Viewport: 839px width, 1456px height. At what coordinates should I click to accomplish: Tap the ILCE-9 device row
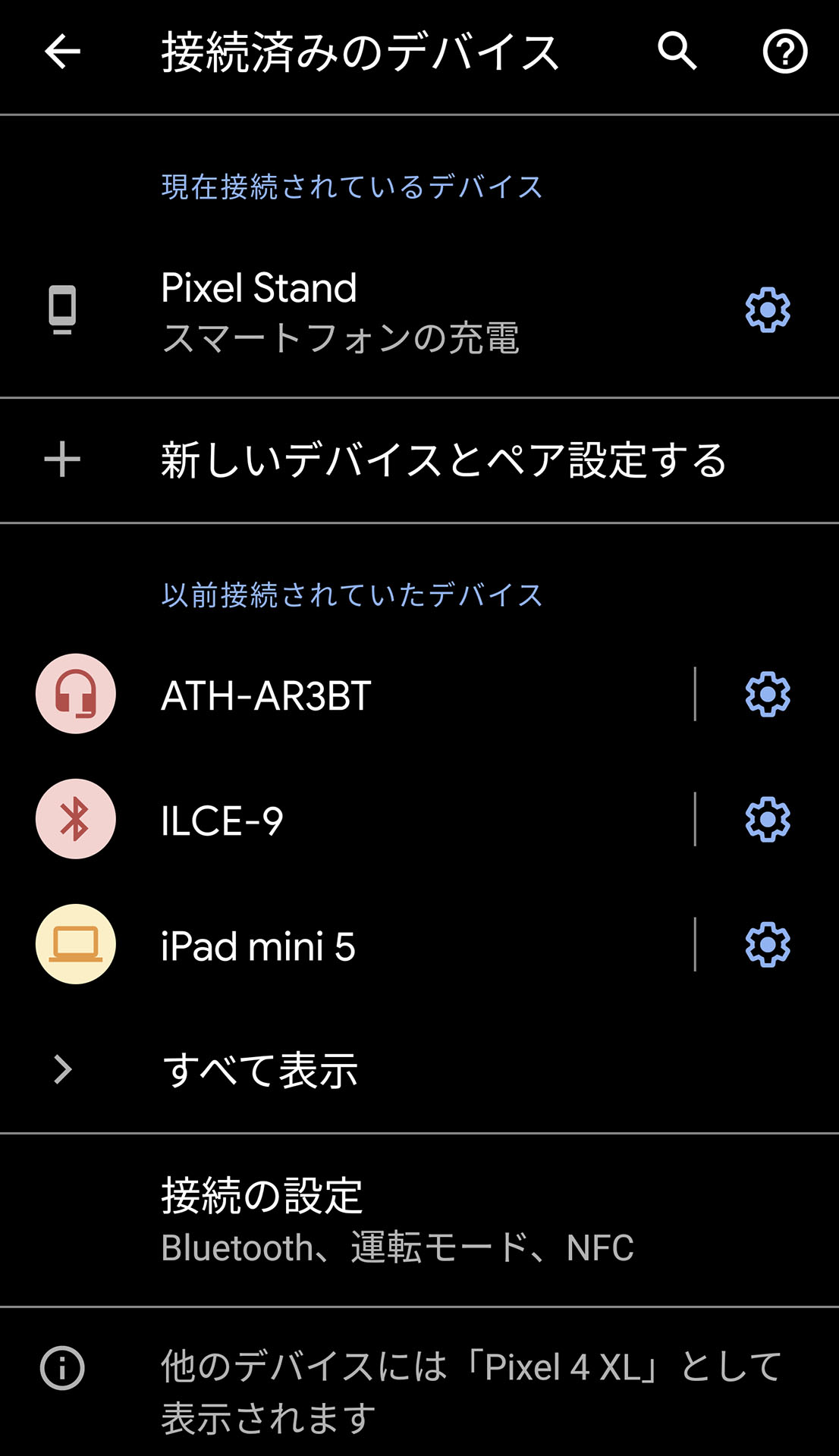point(345,819)
